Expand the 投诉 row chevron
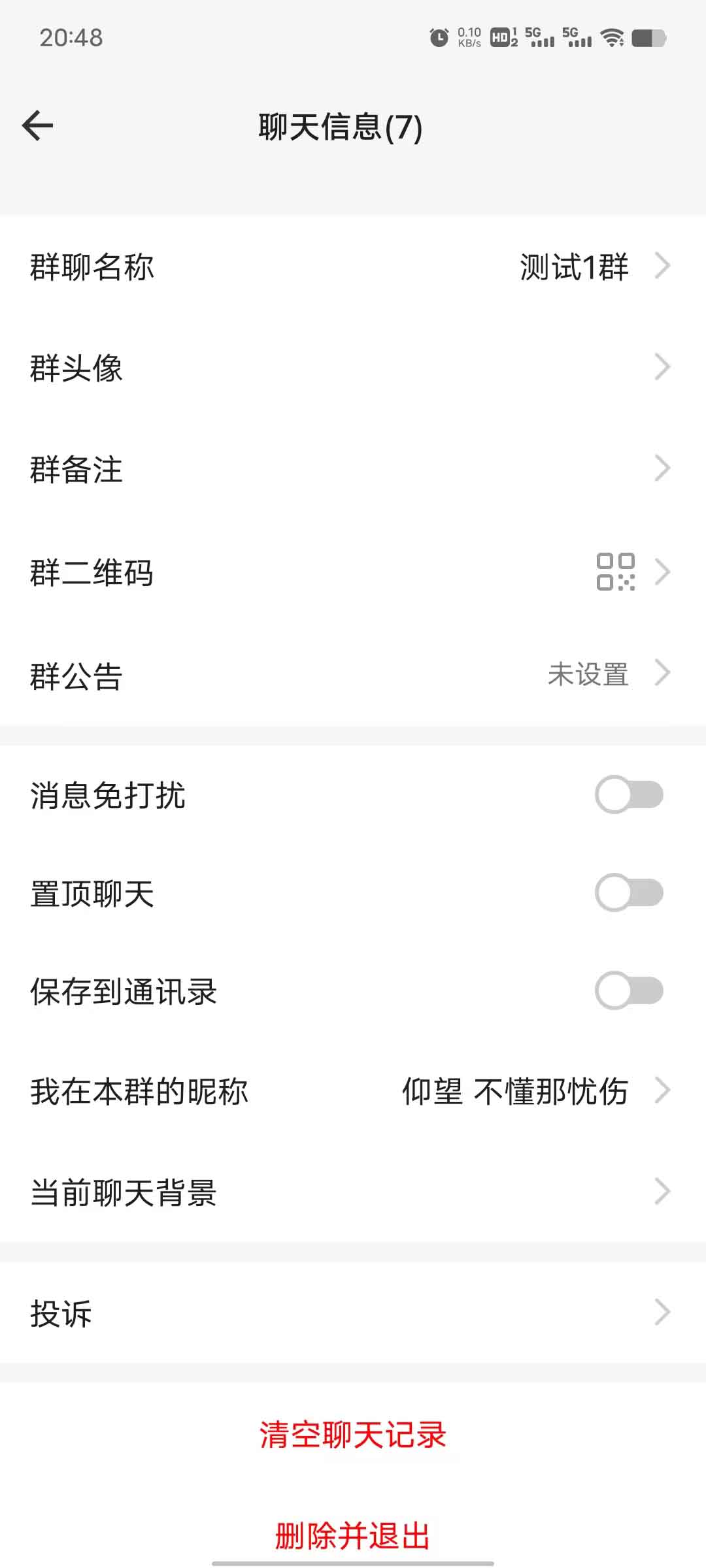706x1568 pixels. 663,1312
